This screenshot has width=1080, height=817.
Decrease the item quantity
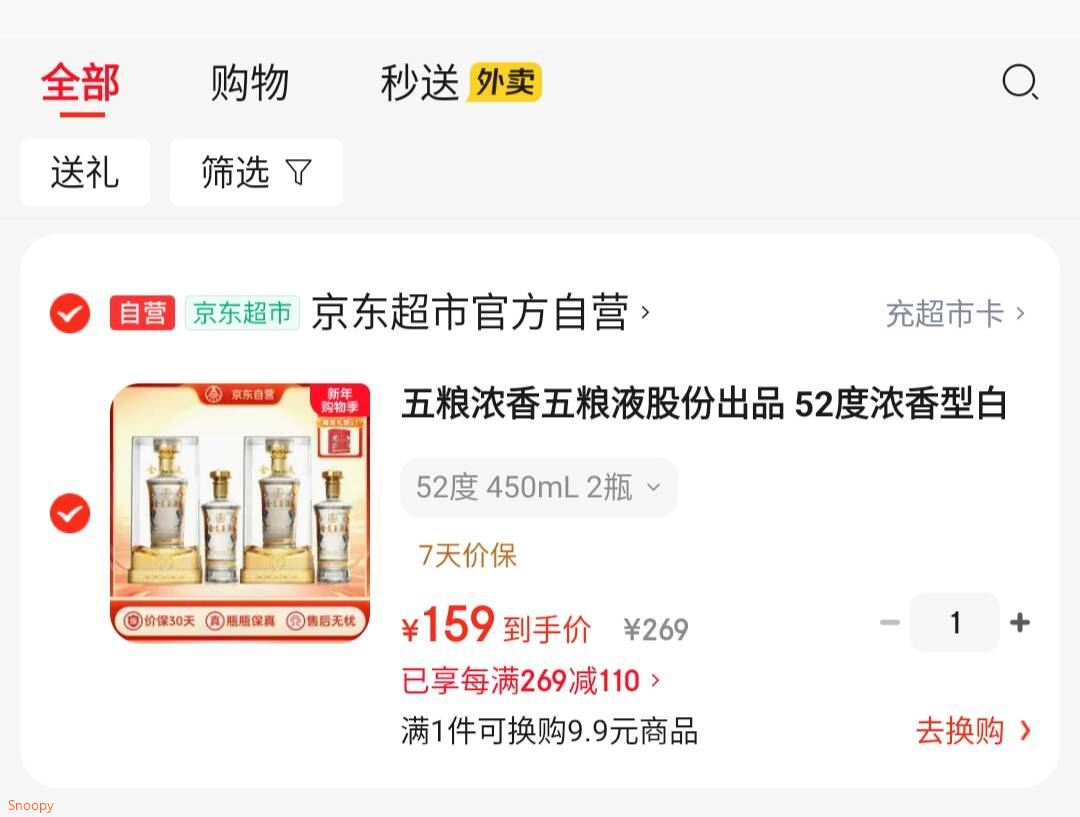point(890,623)
